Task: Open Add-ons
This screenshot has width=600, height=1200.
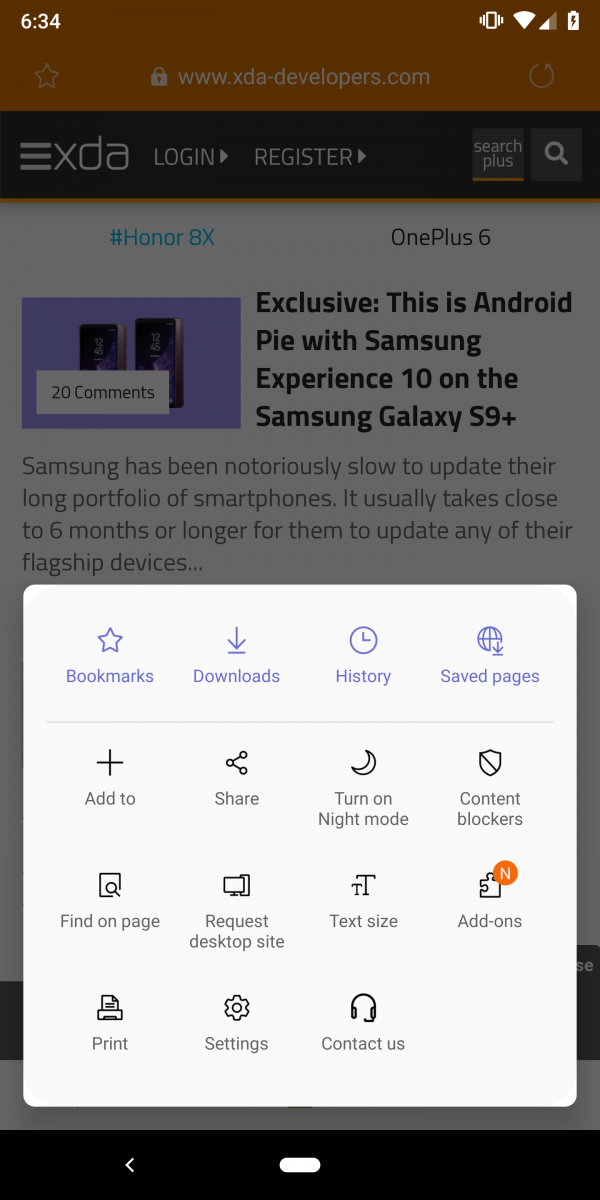Action: click(490, 900)
